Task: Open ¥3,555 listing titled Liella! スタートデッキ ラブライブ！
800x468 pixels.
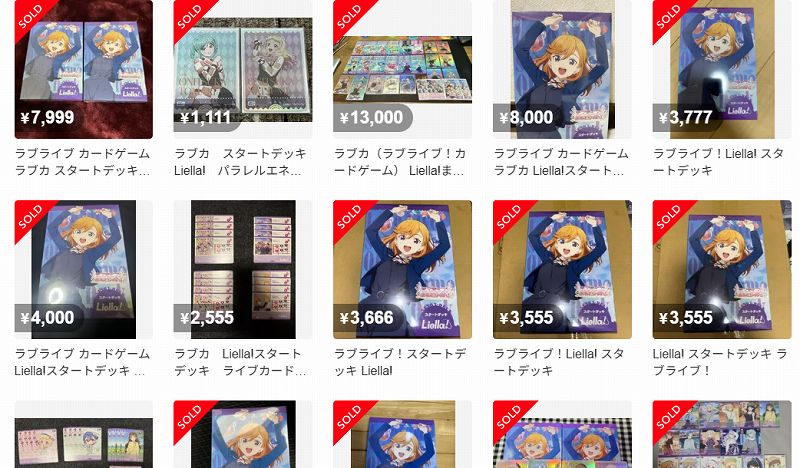Action: click(721, 269)
